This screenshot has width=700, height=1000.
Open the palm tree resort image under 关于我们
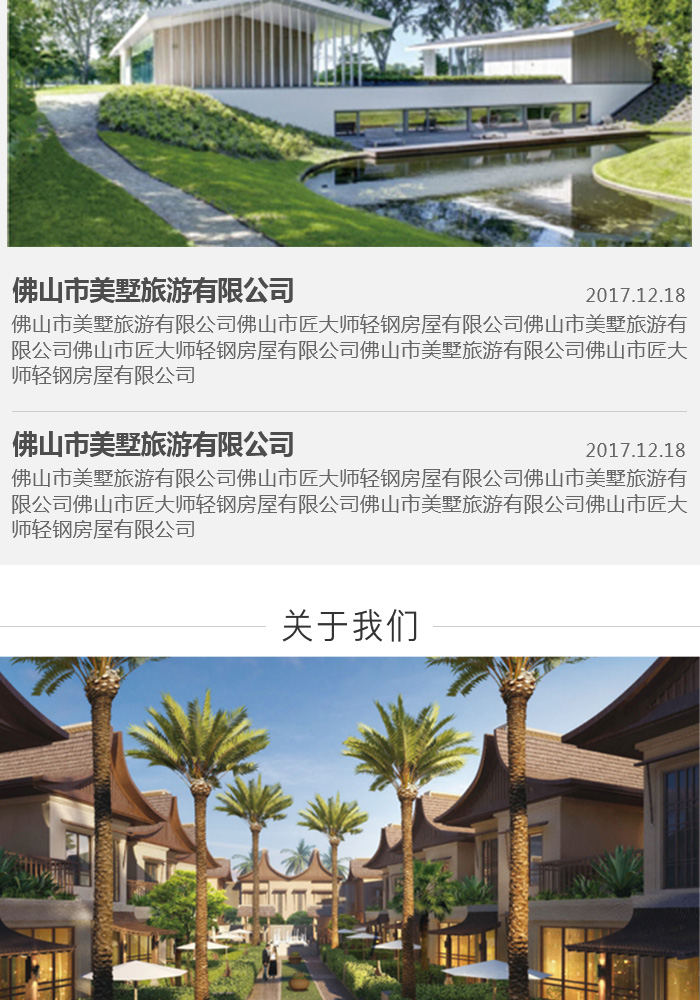click(x=350, y=828)
